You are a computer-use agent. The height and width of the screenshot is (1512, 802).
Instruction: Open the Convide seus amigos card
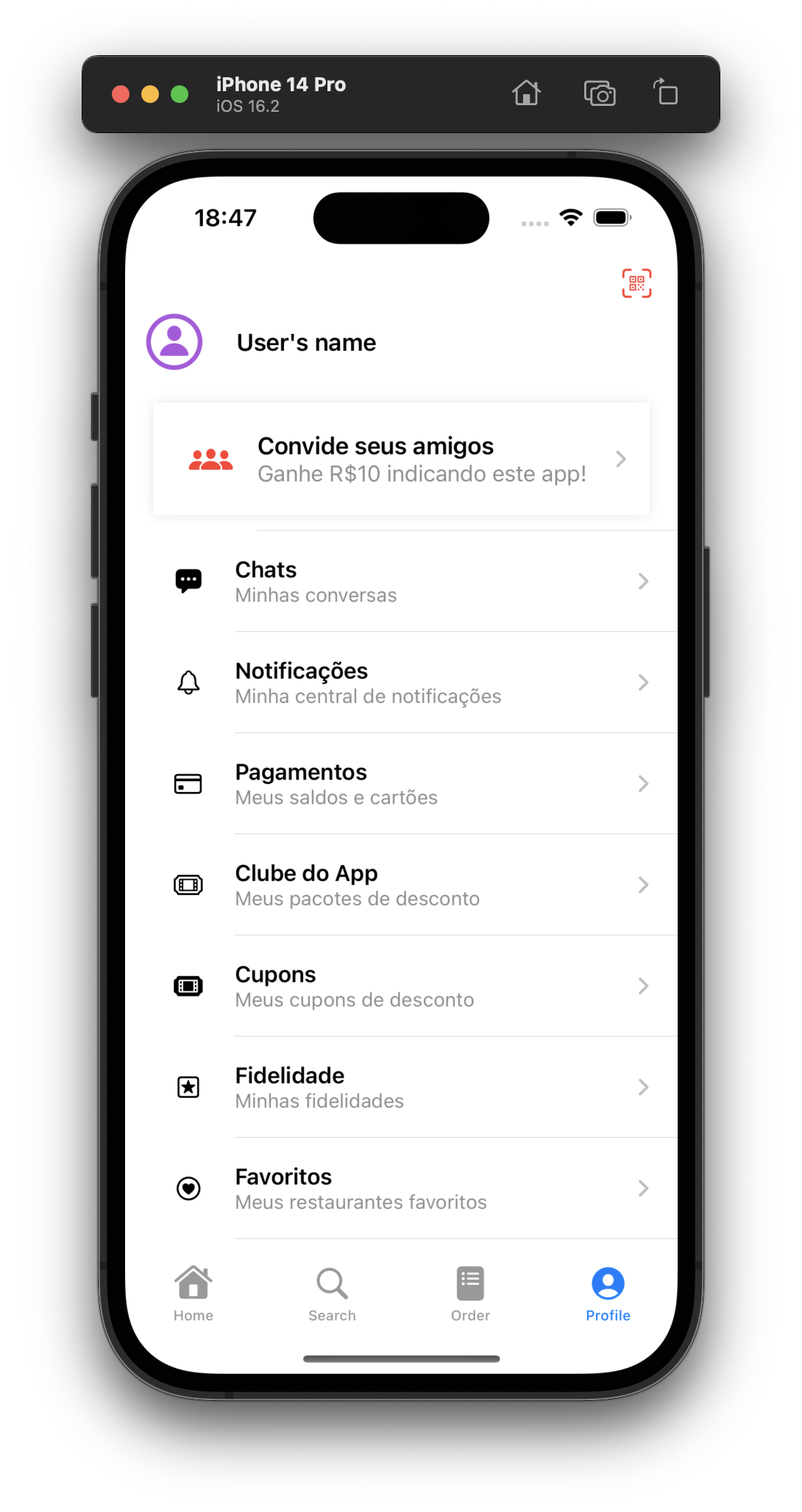(401, 459)
